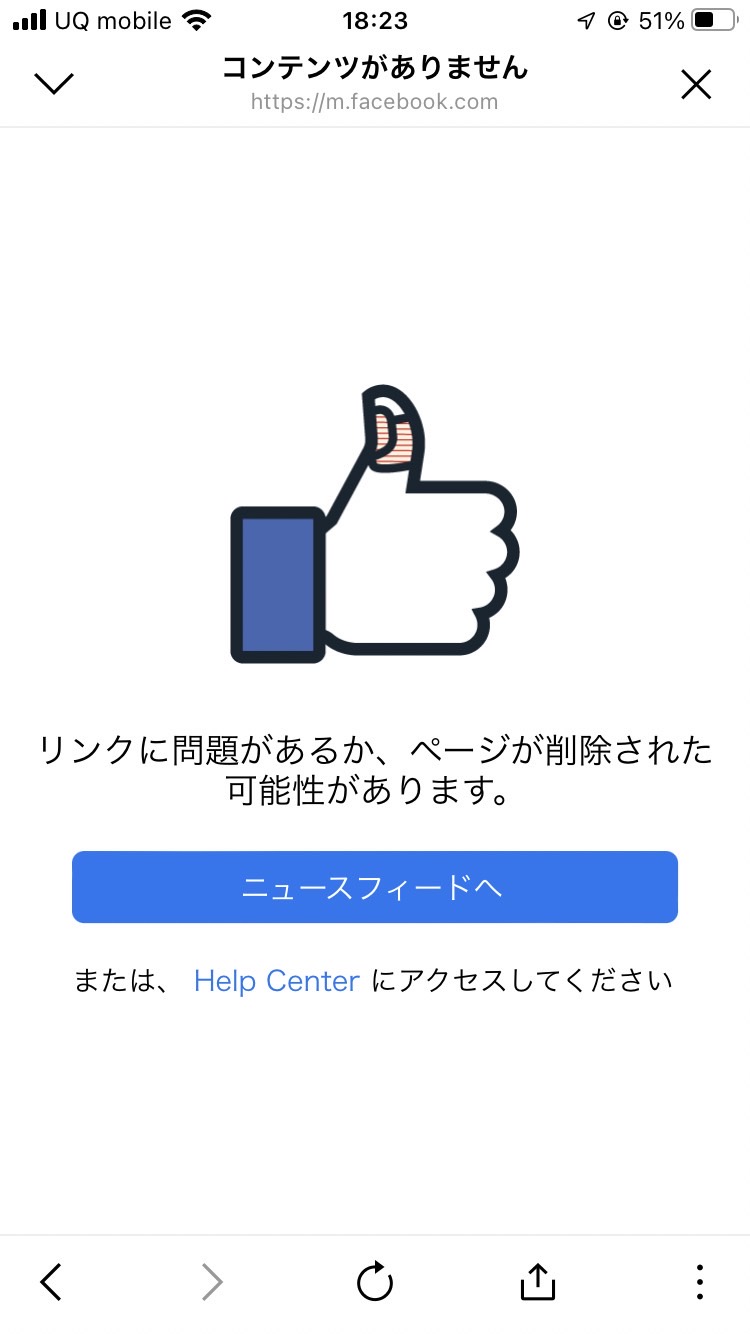Open the Help Center link
The width and height of the screenshot is (750, 1334).
(x=276, y=981)
